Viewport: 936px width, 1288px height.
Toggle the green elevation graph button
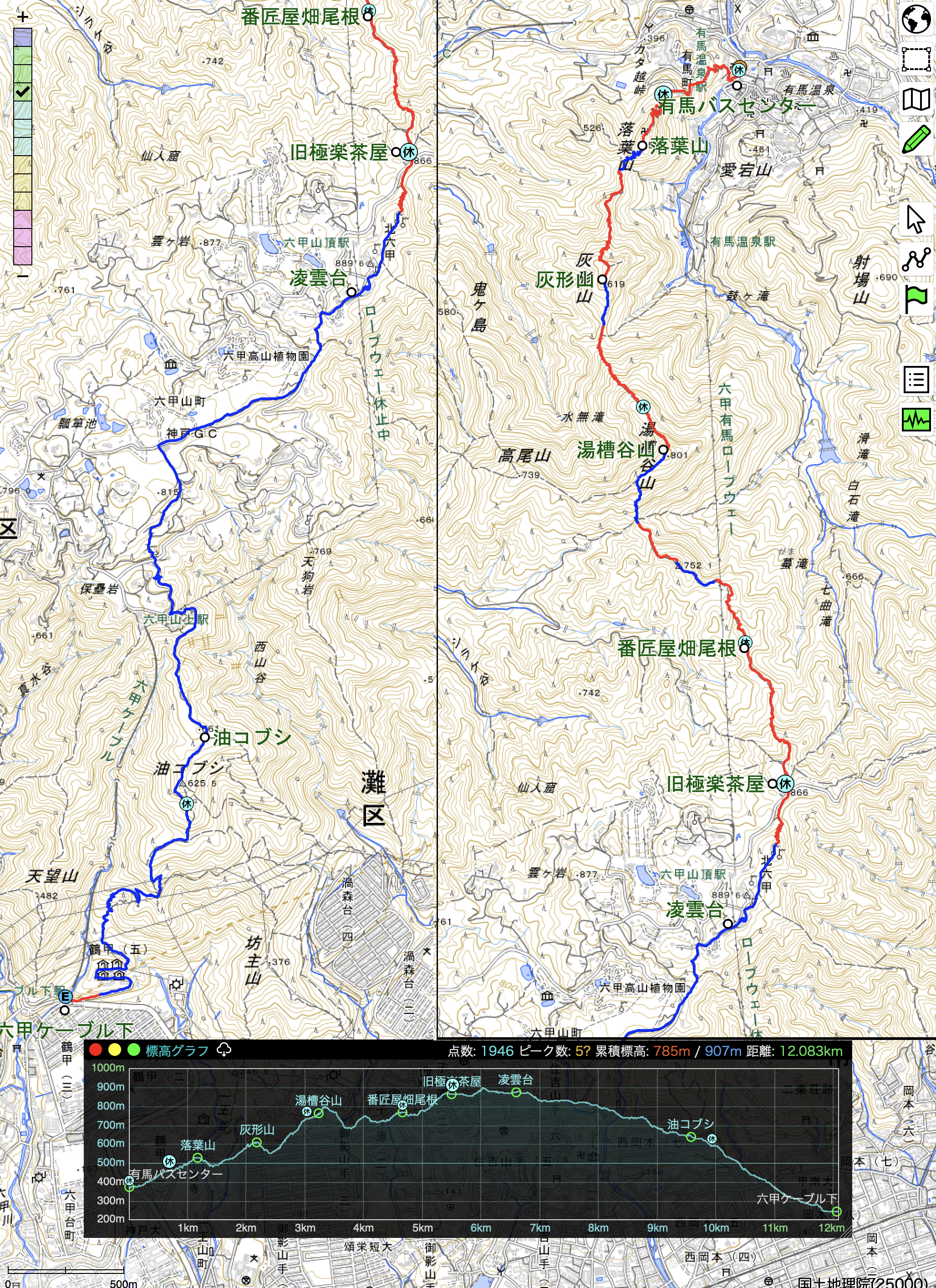(x=916, y=420)
